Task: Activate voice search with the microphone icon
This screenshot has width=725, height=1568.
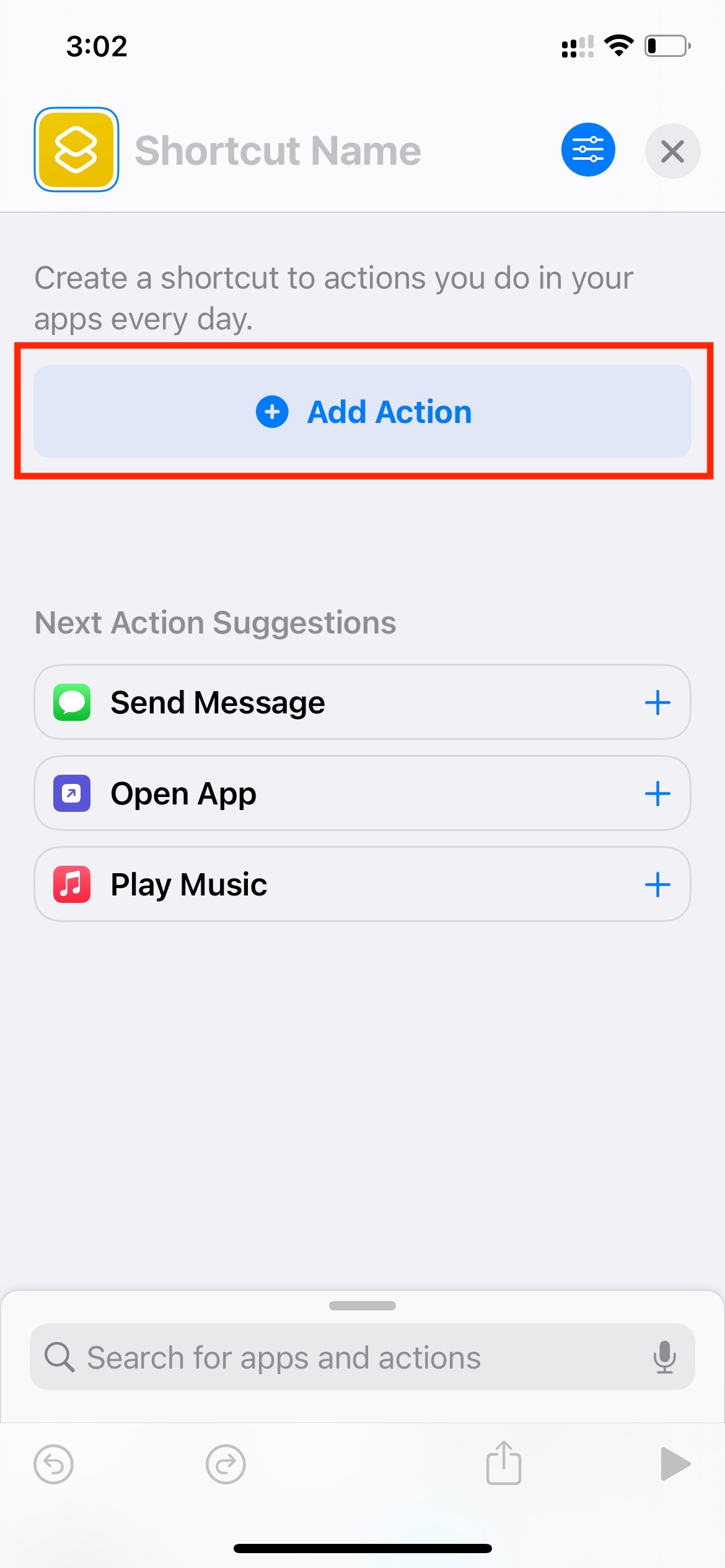Action: point(665,1357)
